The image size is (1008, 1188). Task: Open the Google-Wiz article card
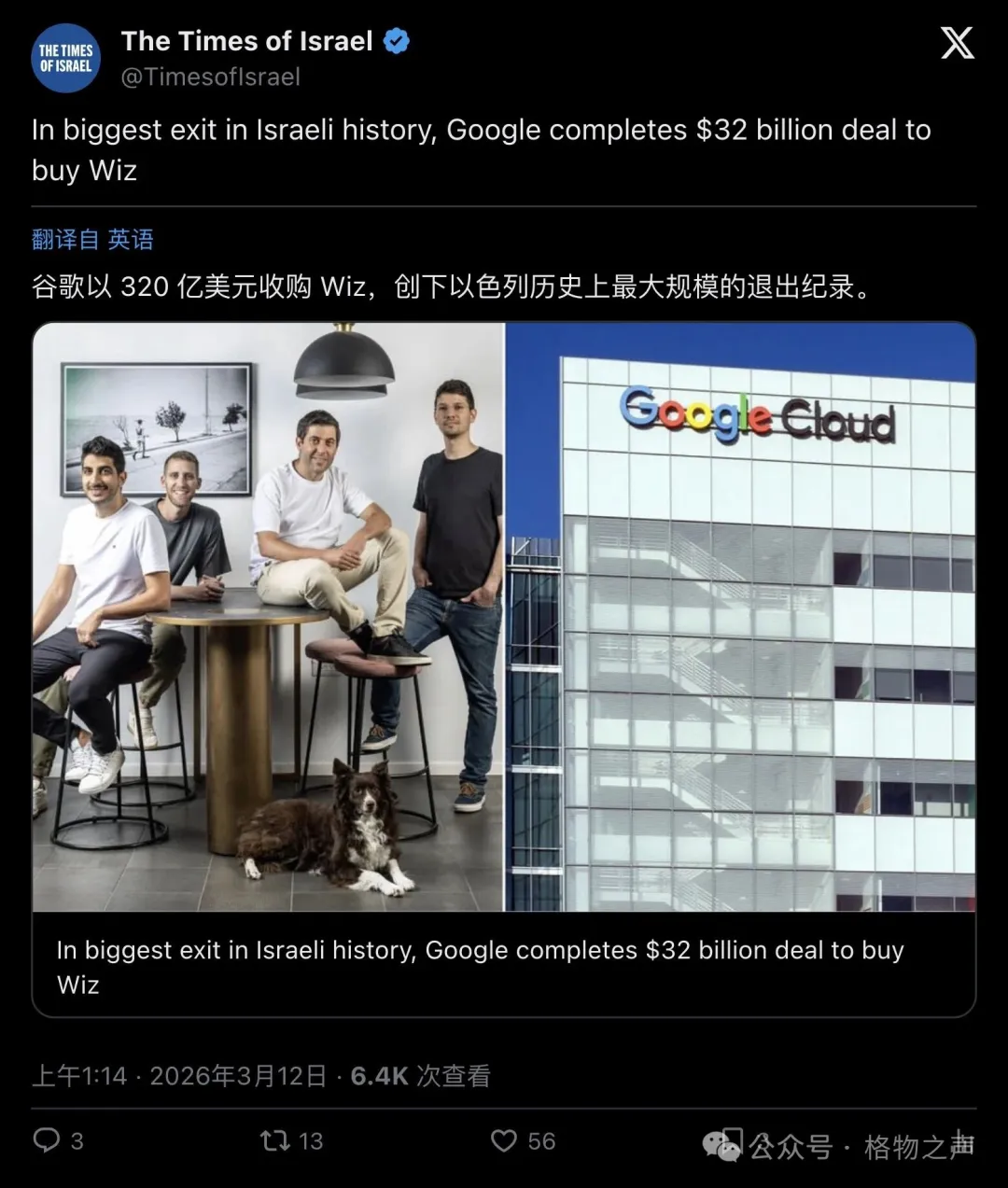coord(504,668)
